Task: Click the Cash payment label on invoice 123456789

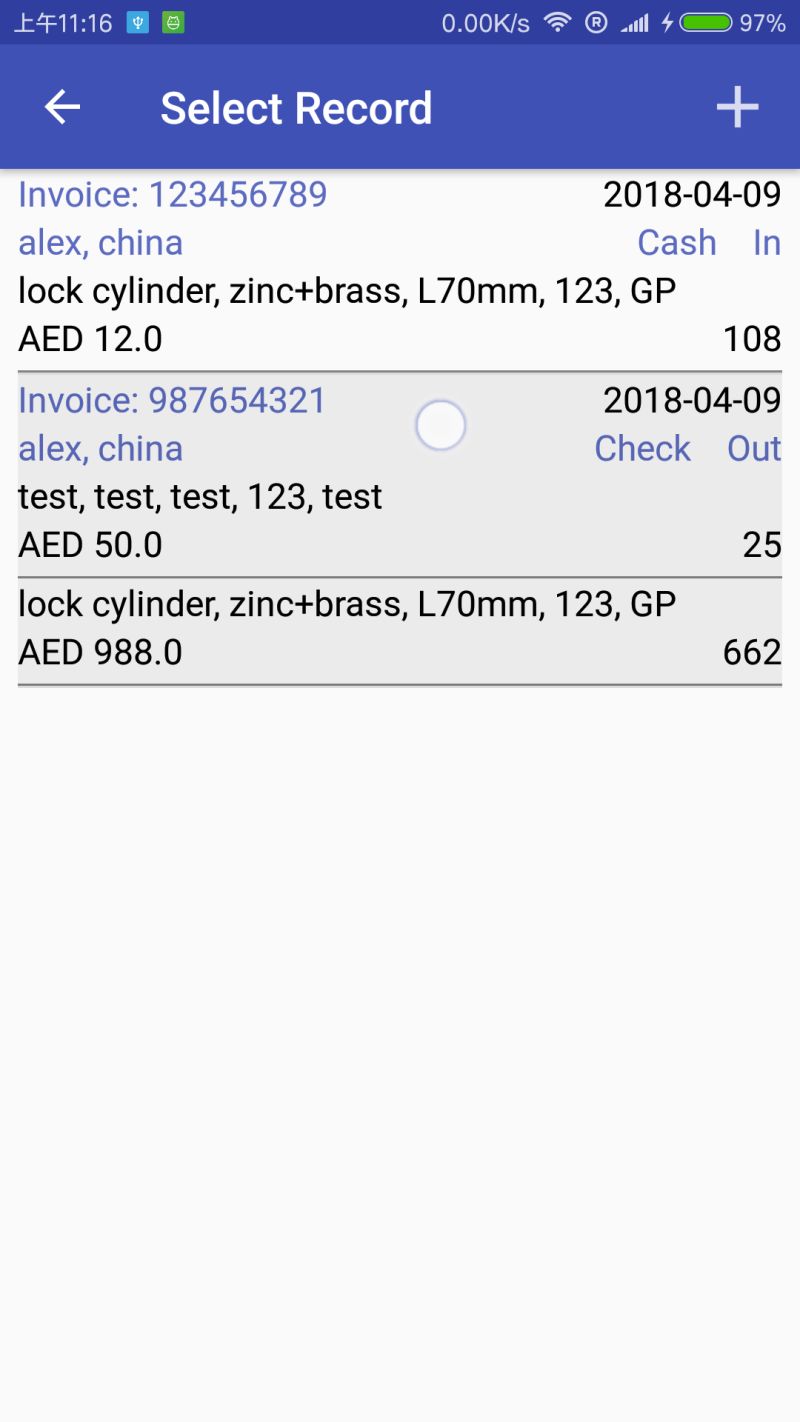Action: pos(677,242)
